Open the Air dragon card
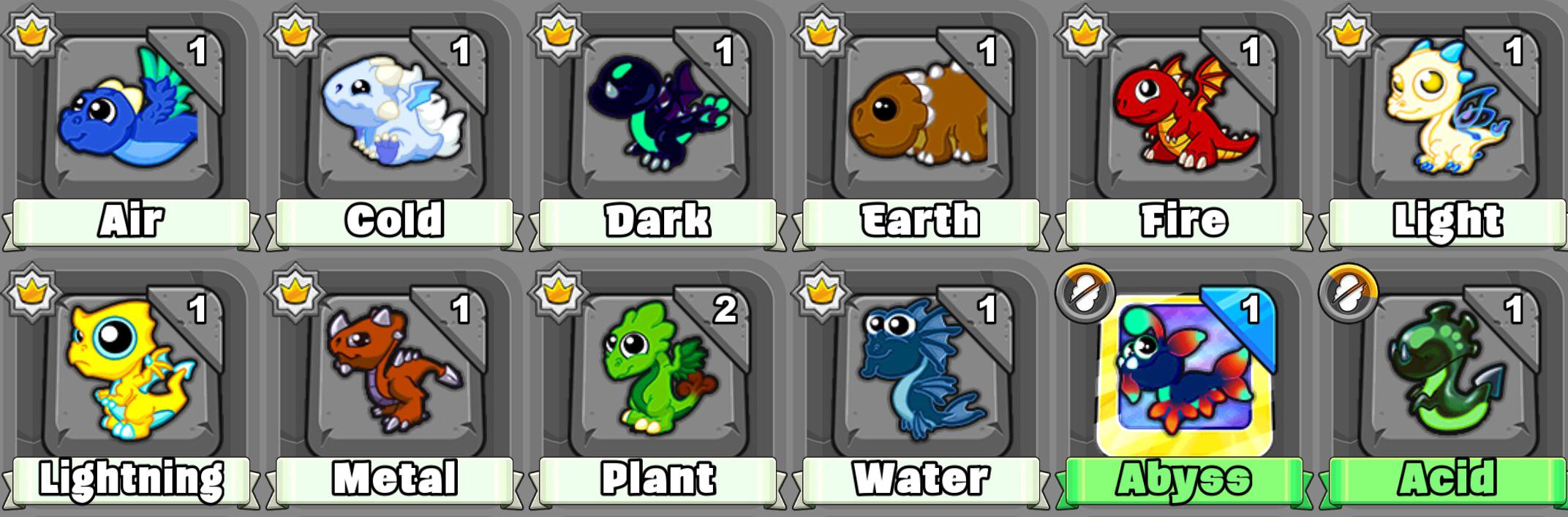1568x517 pixels. tap(132, 117)
